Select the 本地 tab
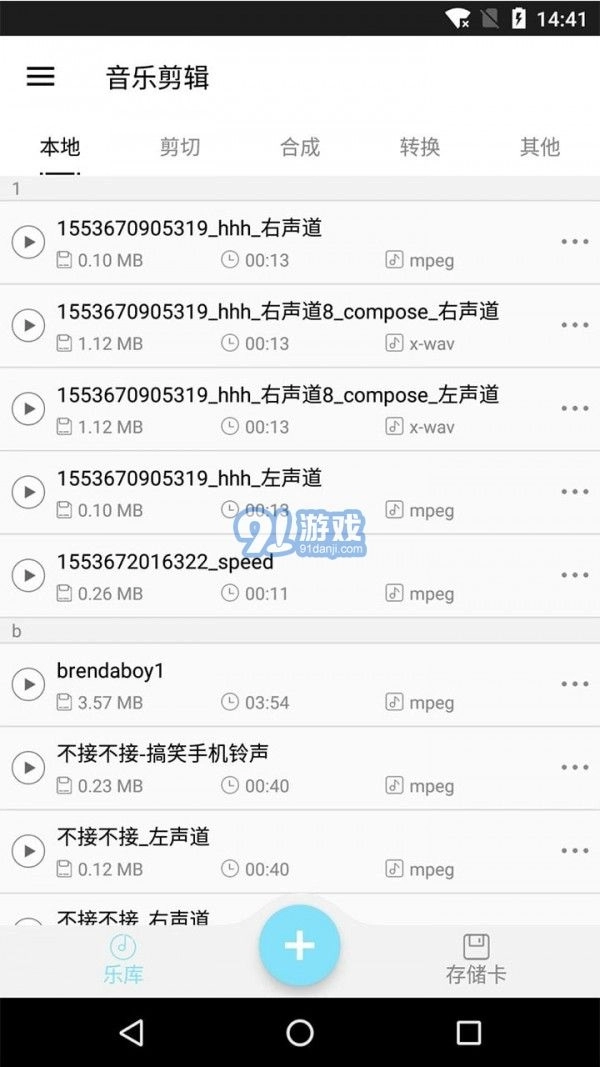This screenshot has width=600, height=1067. point(60,147)
